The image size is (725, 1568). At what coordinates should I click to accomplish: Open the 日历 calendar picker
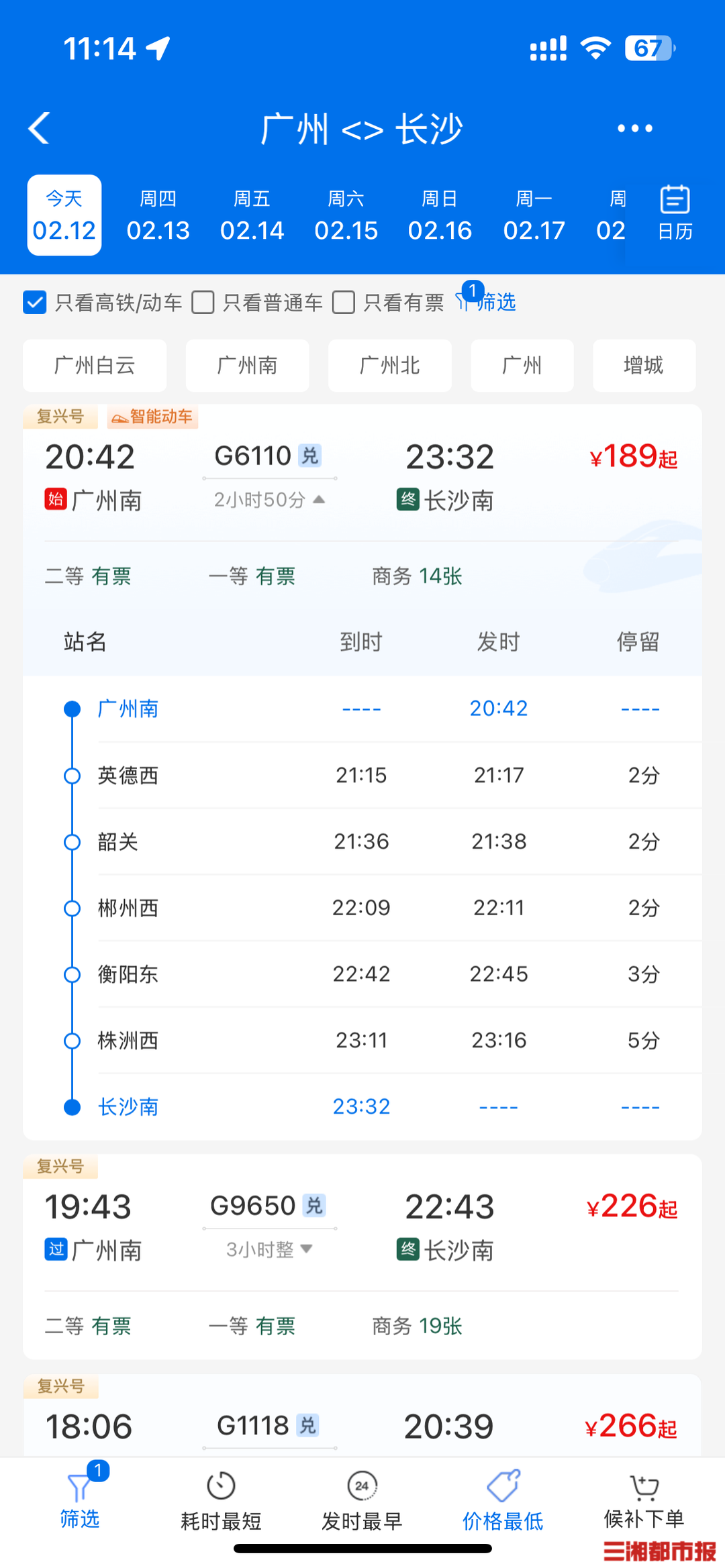pos(675,213)
